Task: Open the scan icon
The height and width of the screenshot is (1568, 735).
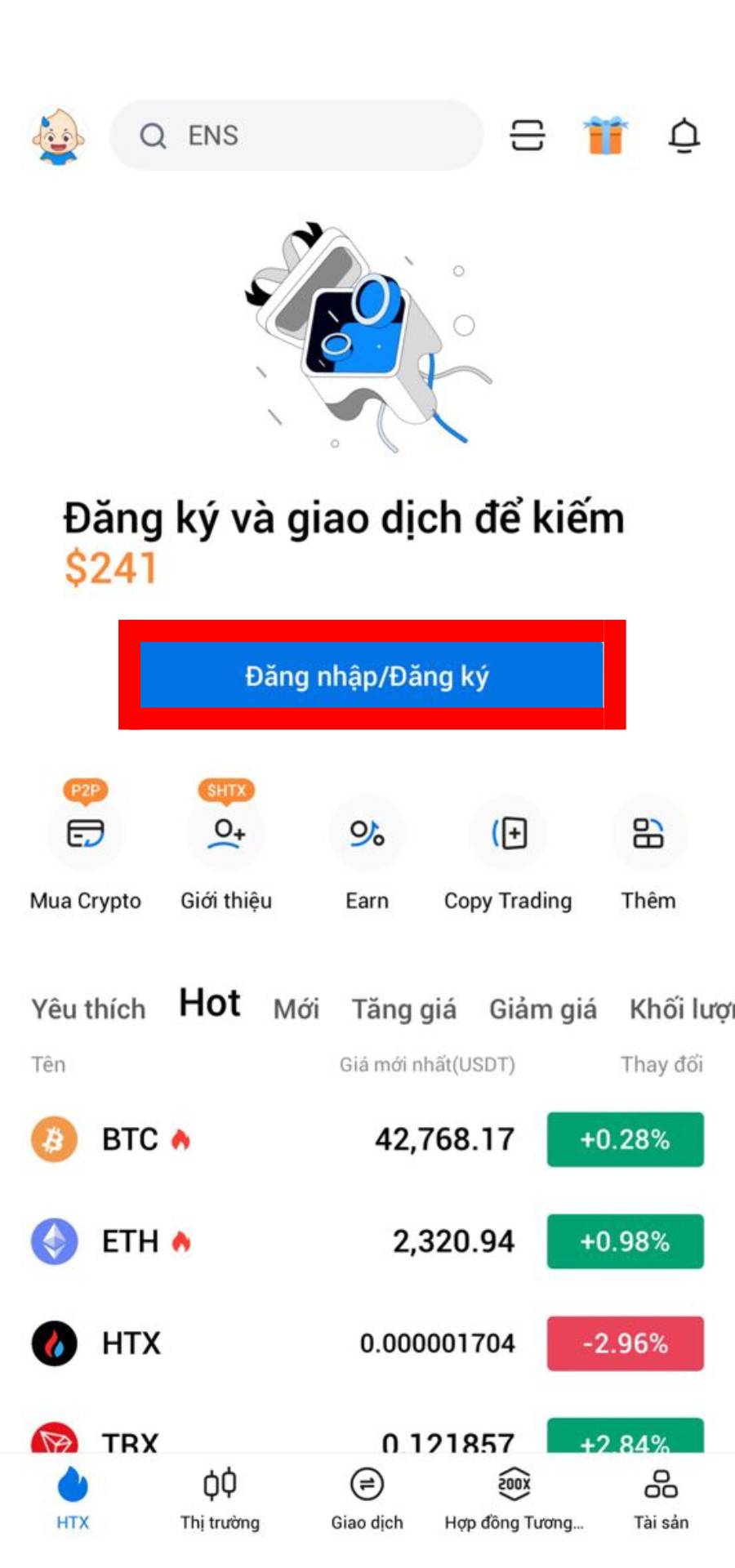Action: (527, 136)
